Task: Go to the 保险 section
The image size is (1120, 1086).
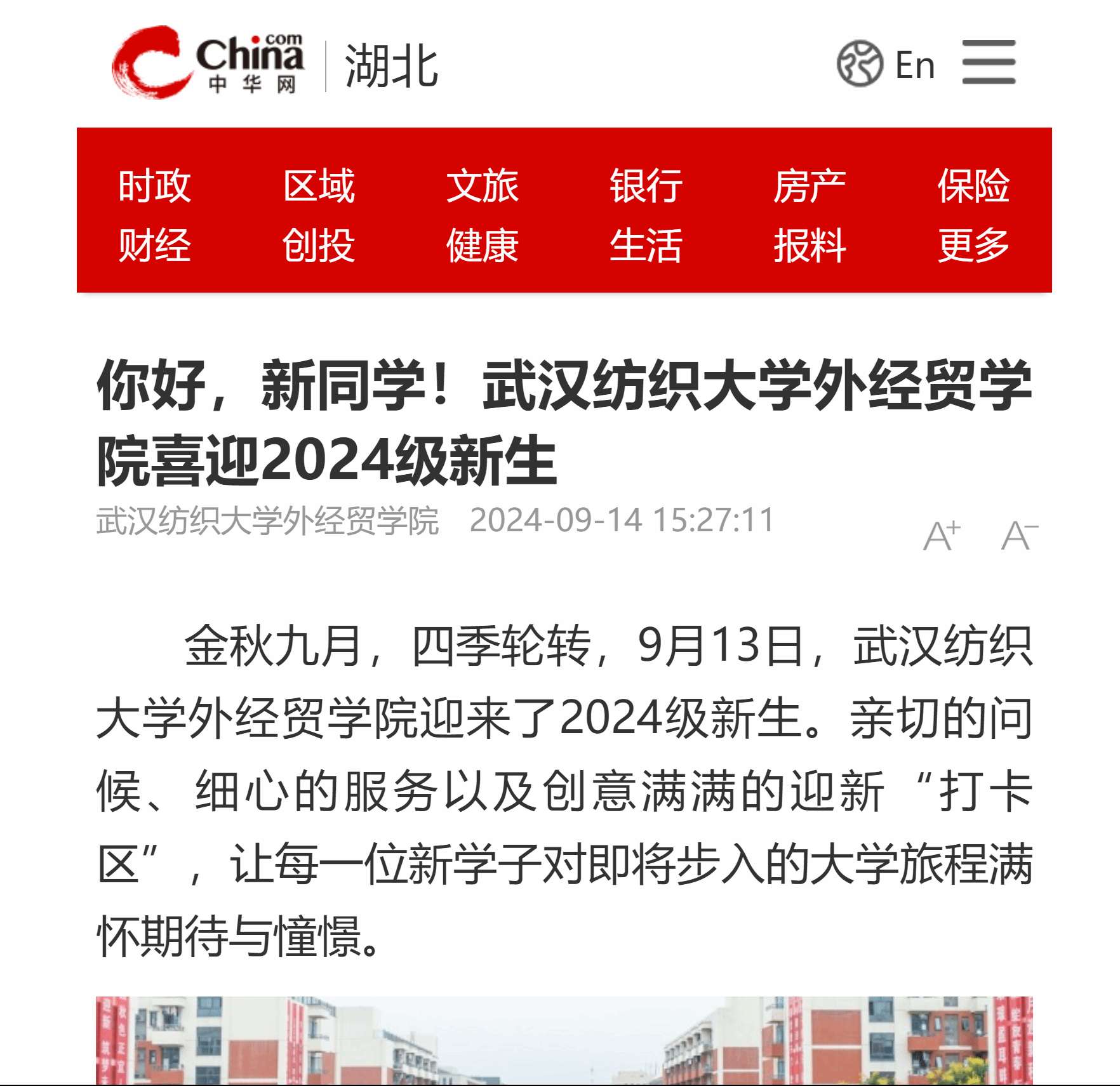Action: (x=973, y=186)
